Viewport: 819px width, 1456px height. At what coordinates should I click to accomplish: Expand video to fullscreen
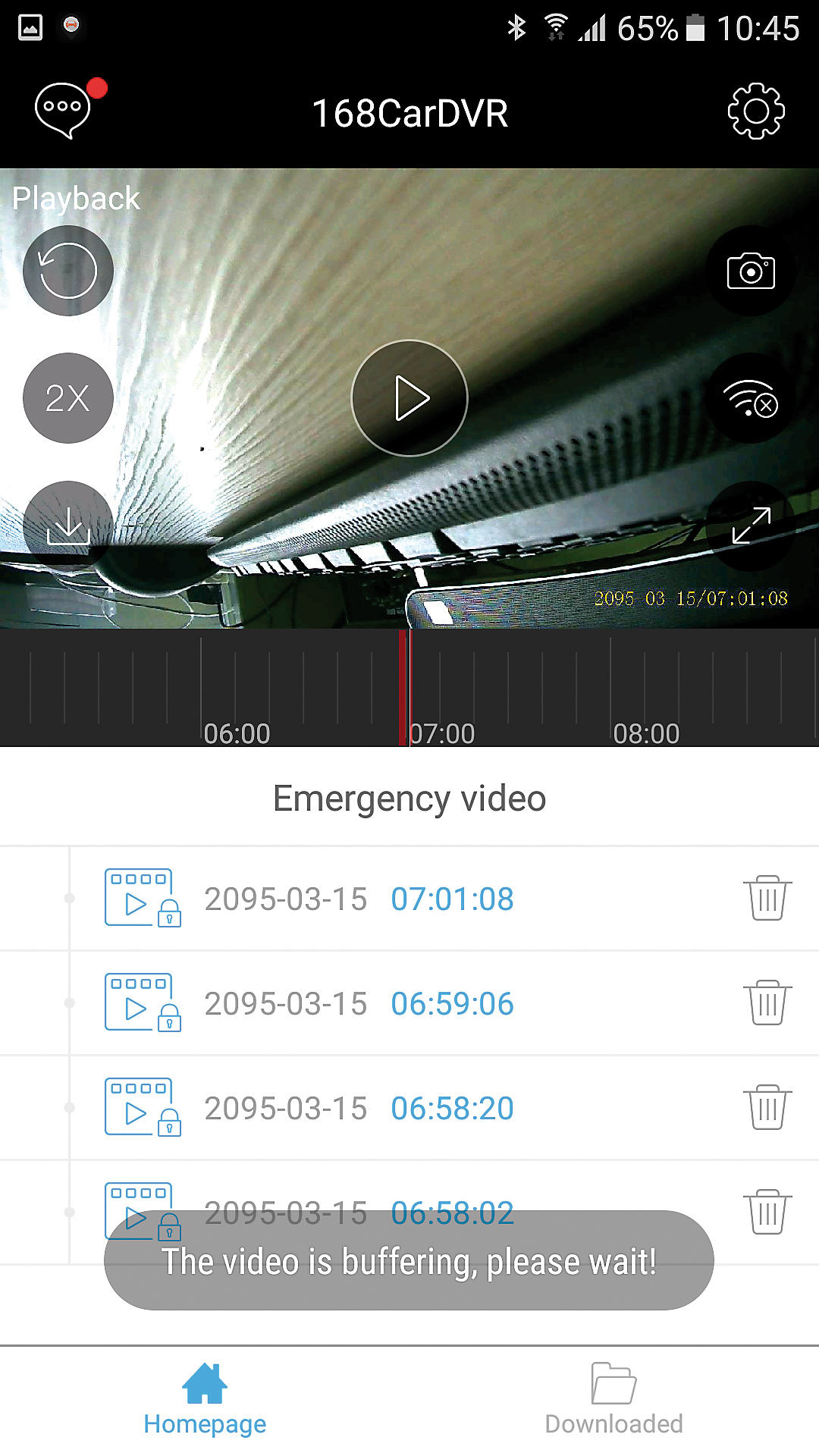751,526
